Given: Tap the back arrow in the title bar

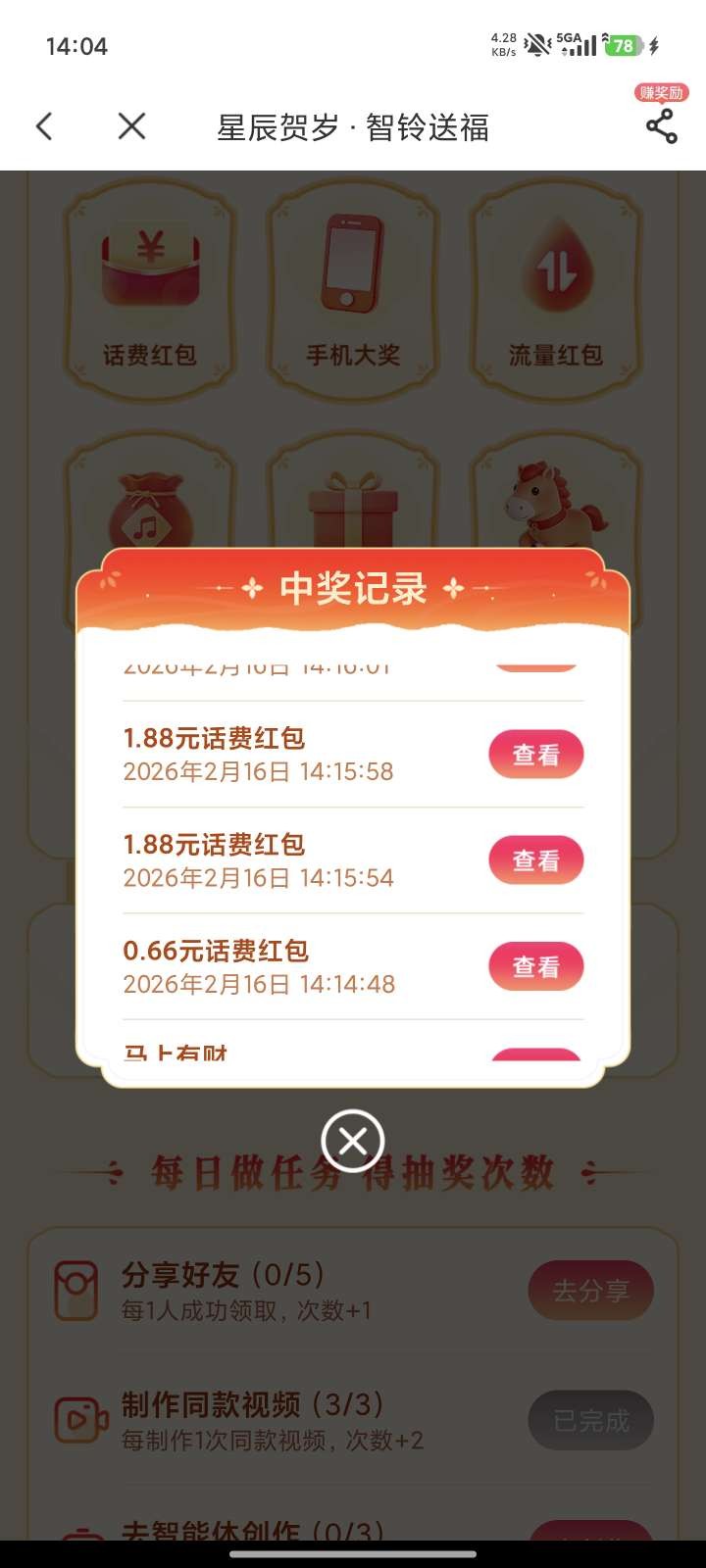Looking at the screenshot, I should [43, 126].
